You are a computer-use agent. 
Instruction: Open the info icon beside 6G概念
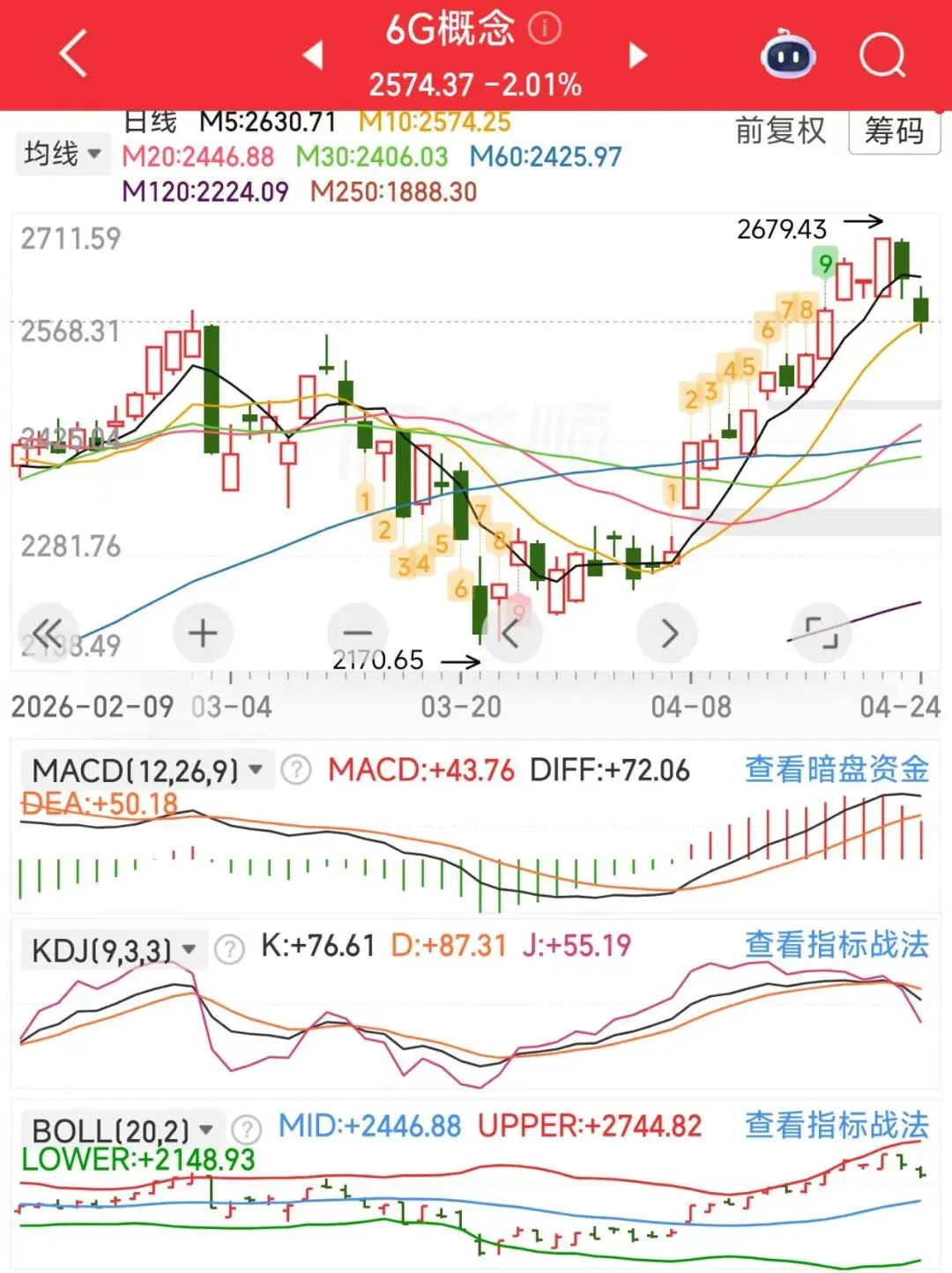tap(544, 29)
